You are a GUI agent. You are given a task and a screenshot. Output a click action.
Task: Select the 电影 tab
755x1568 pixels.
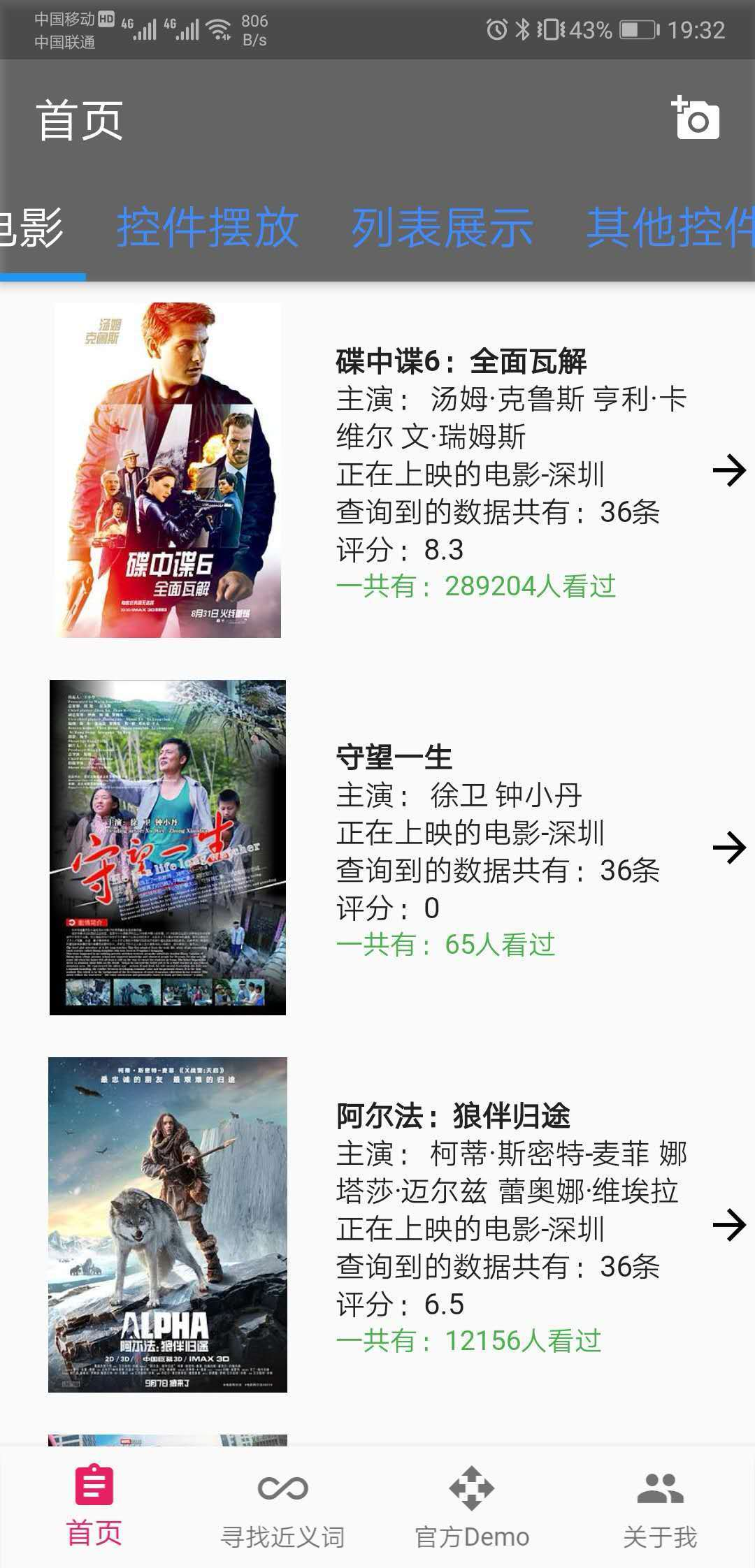pyautogui.click(x=31, y=228)
